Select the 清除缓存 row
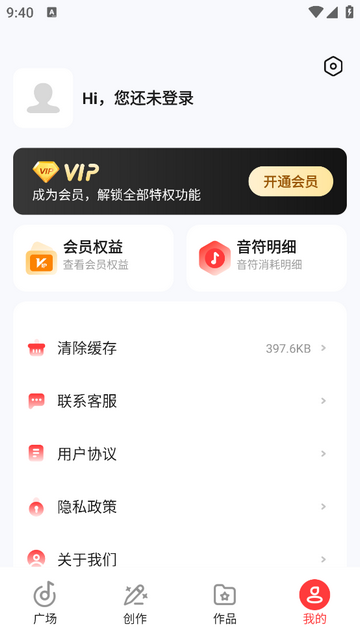 click(180, 348)
